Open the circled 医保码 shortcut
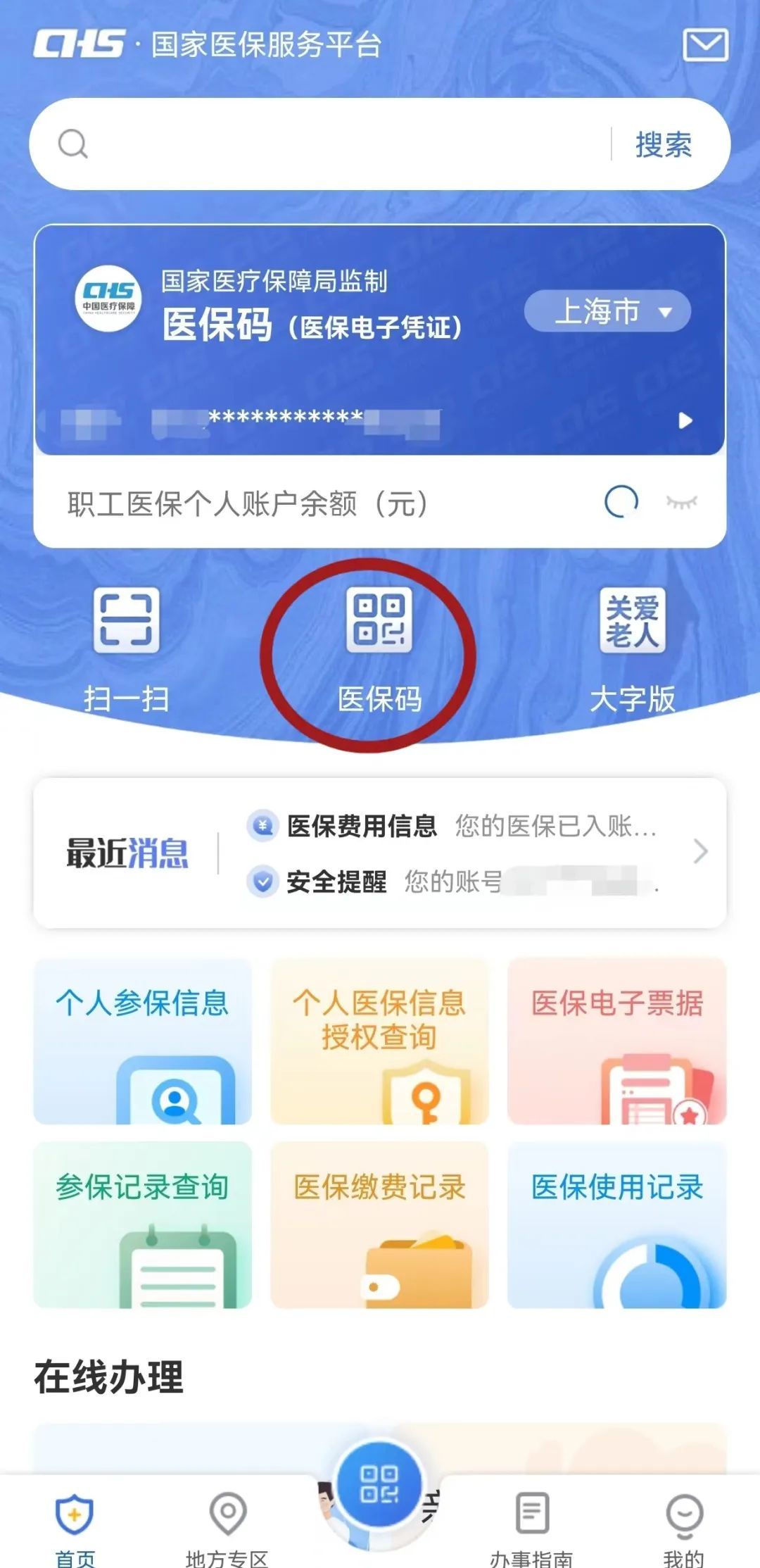 coord(379,648)
